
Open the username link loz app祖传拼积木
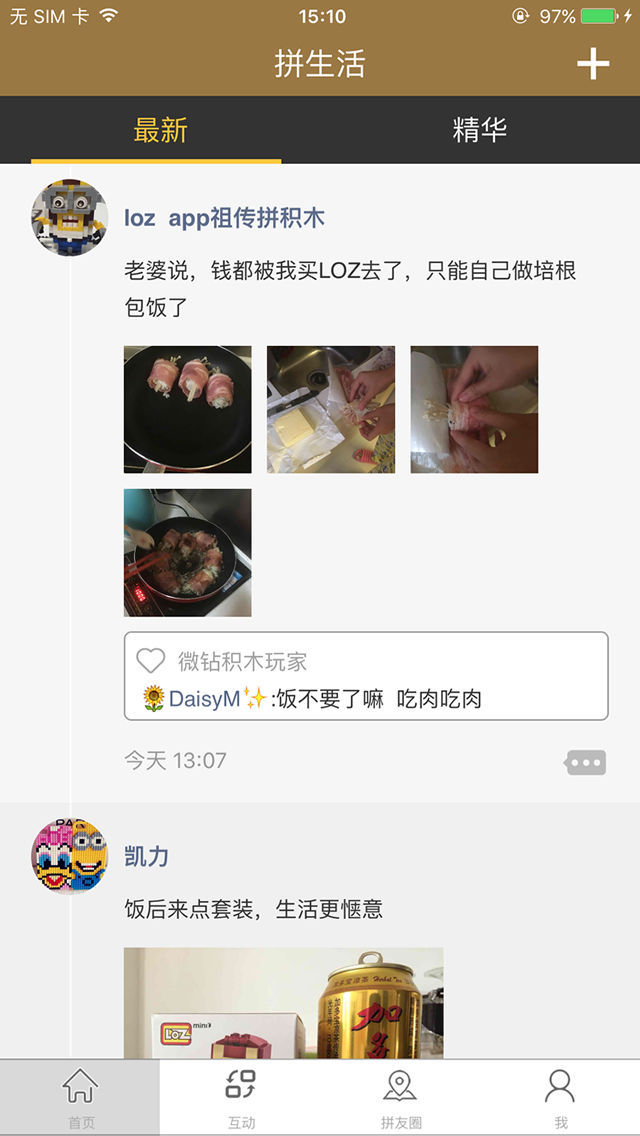(x=224, y=218)
